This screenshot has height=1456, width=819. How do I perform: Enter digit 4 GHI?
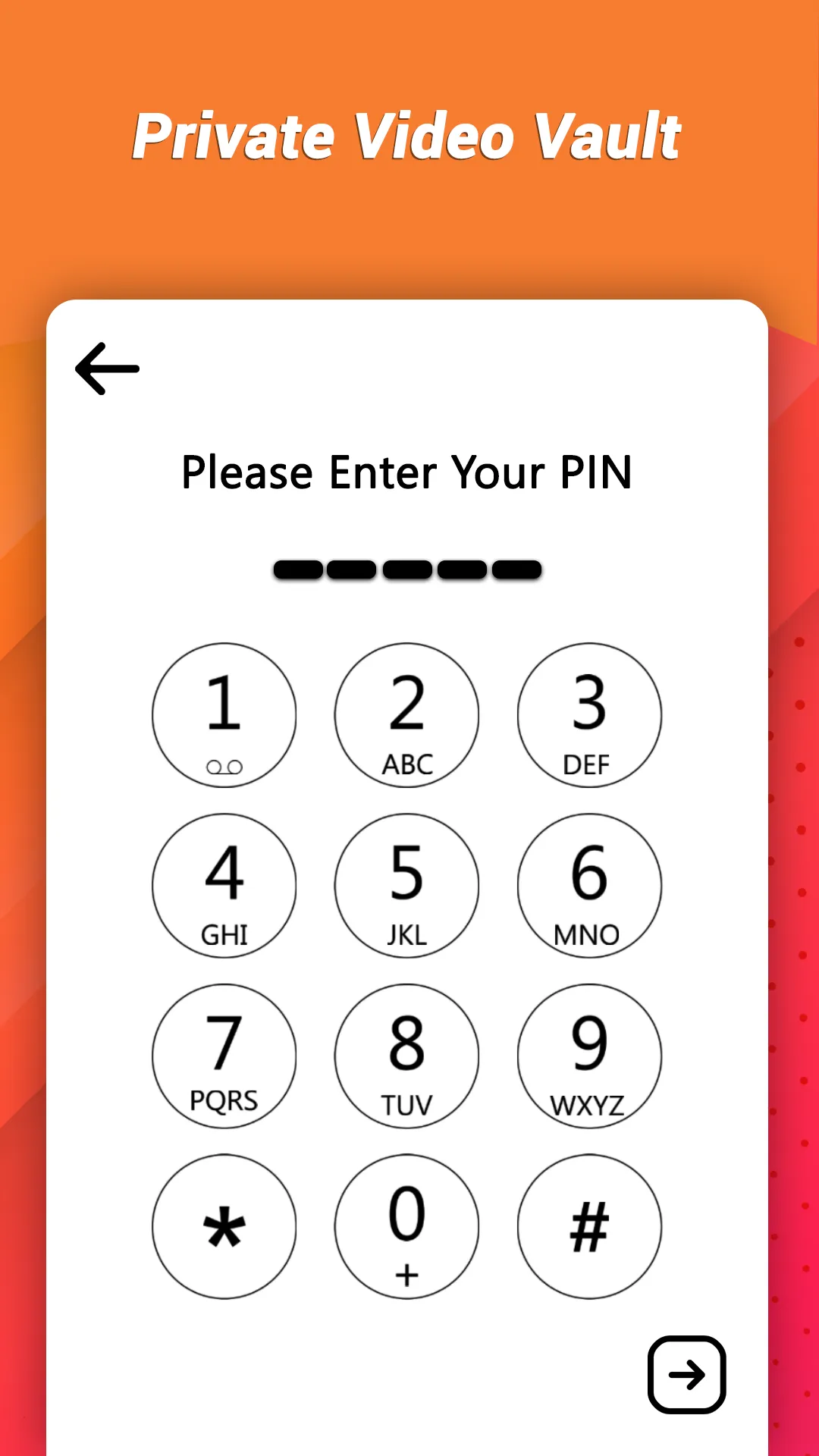[224, 886]
